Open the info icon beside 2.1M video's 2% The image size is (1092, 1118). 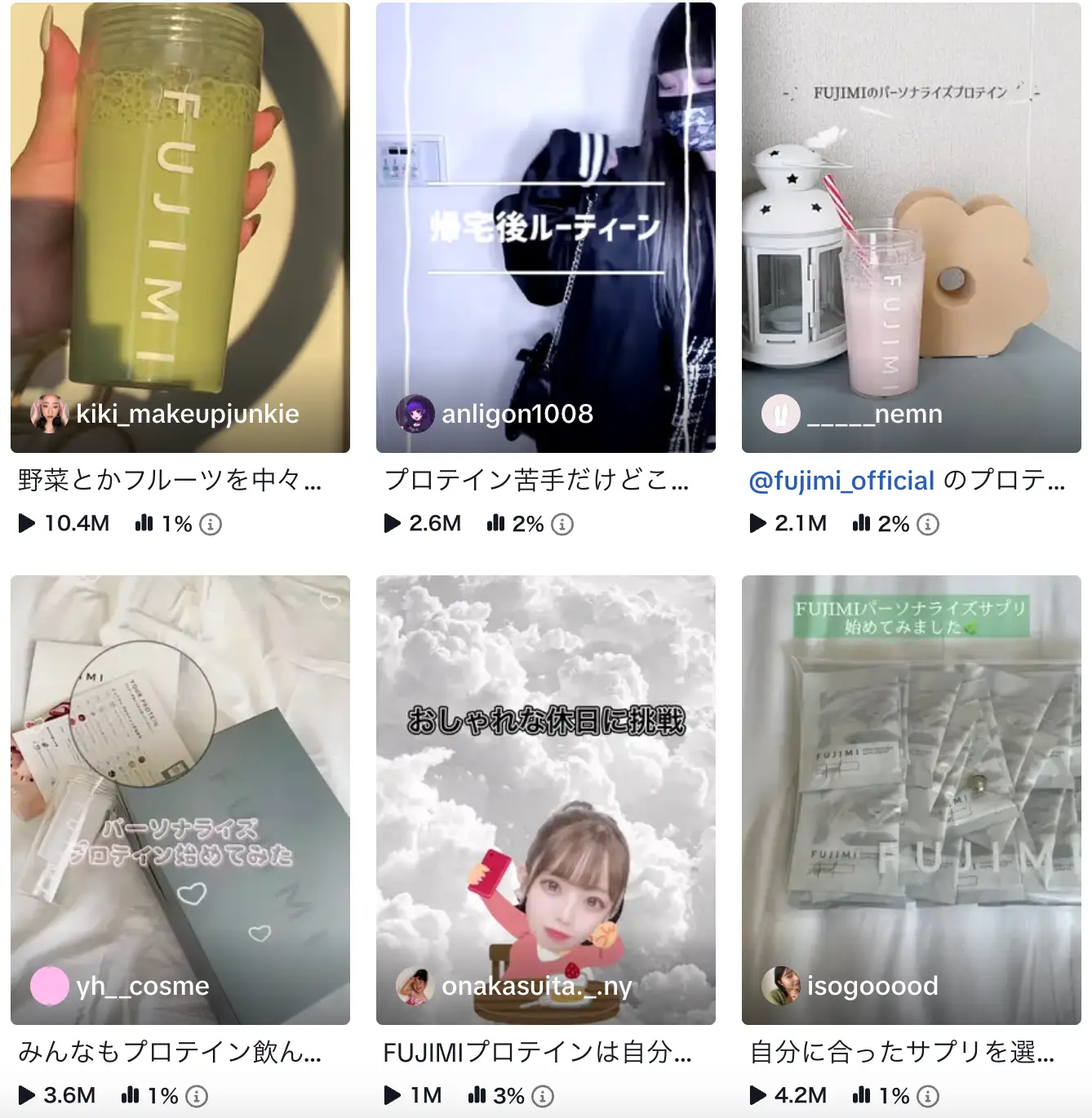tap(928, 524)
